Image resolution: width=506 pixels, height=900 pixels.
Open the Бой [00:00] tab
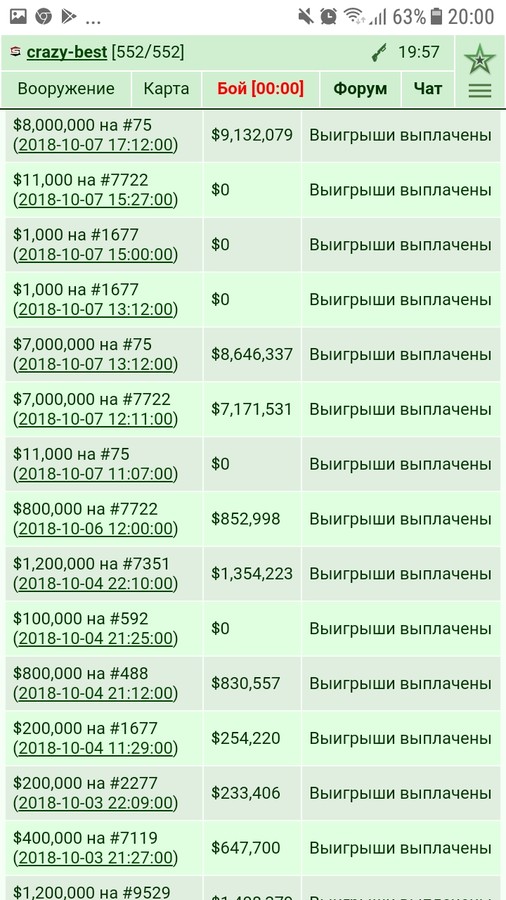[x=260, y=89]
